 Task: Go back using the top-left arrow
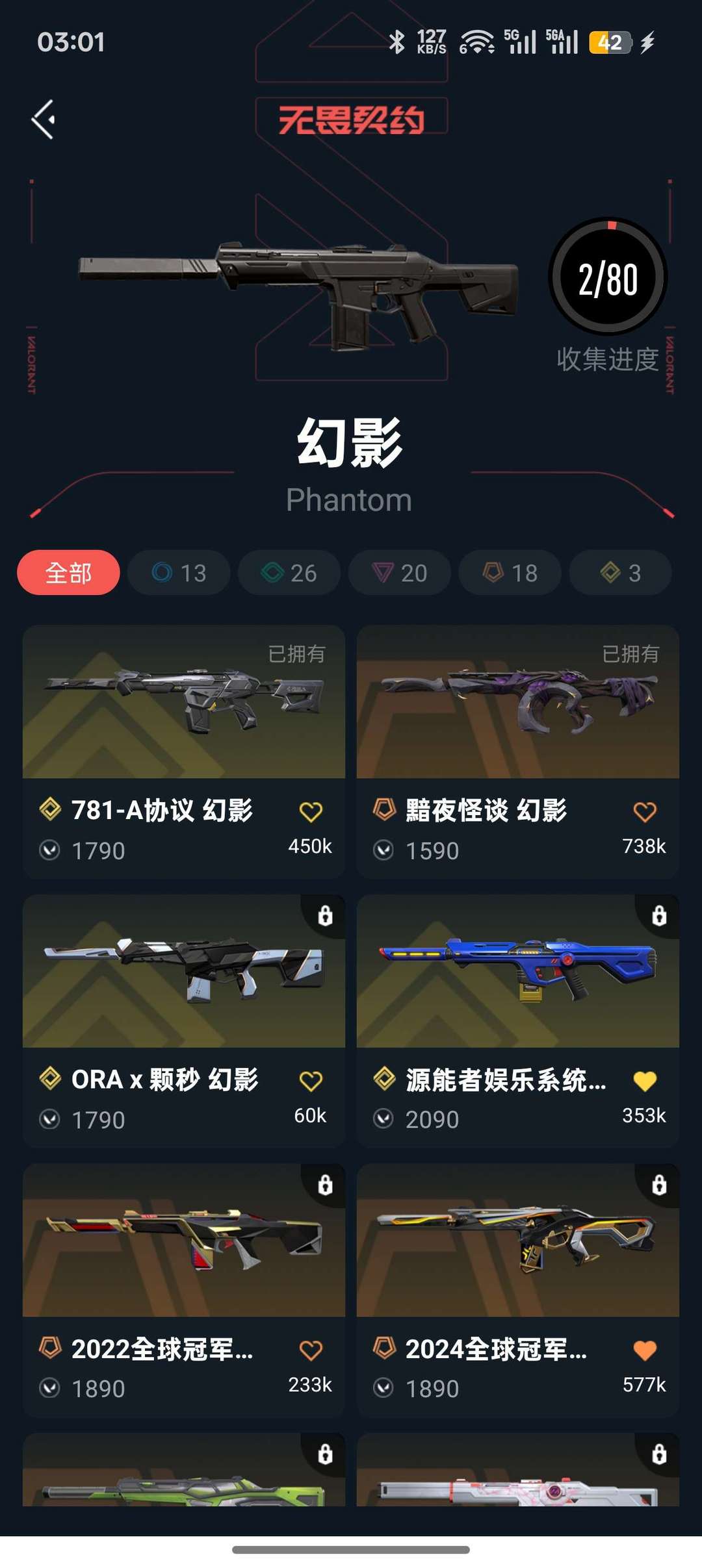coord(44,120)
